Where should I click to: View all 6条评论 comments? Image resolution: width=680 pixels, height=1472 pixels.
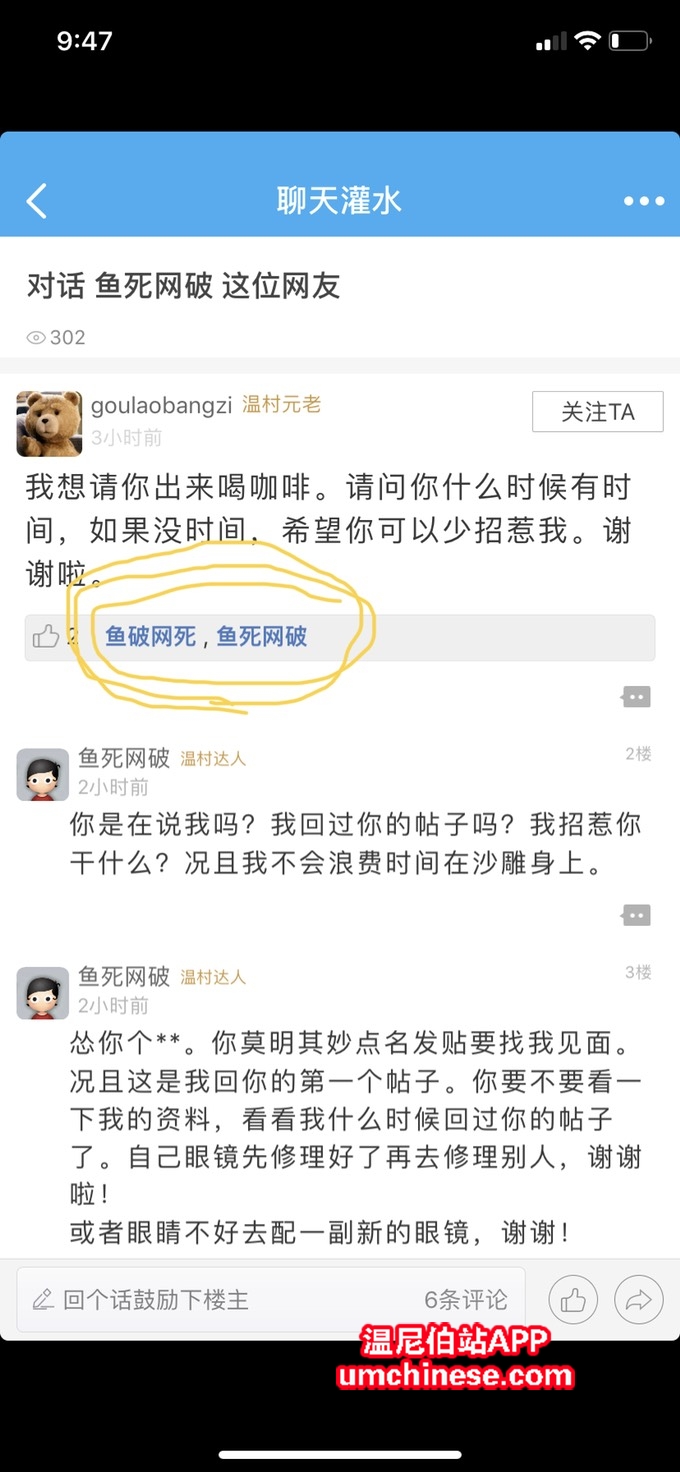pos(465,1300)
